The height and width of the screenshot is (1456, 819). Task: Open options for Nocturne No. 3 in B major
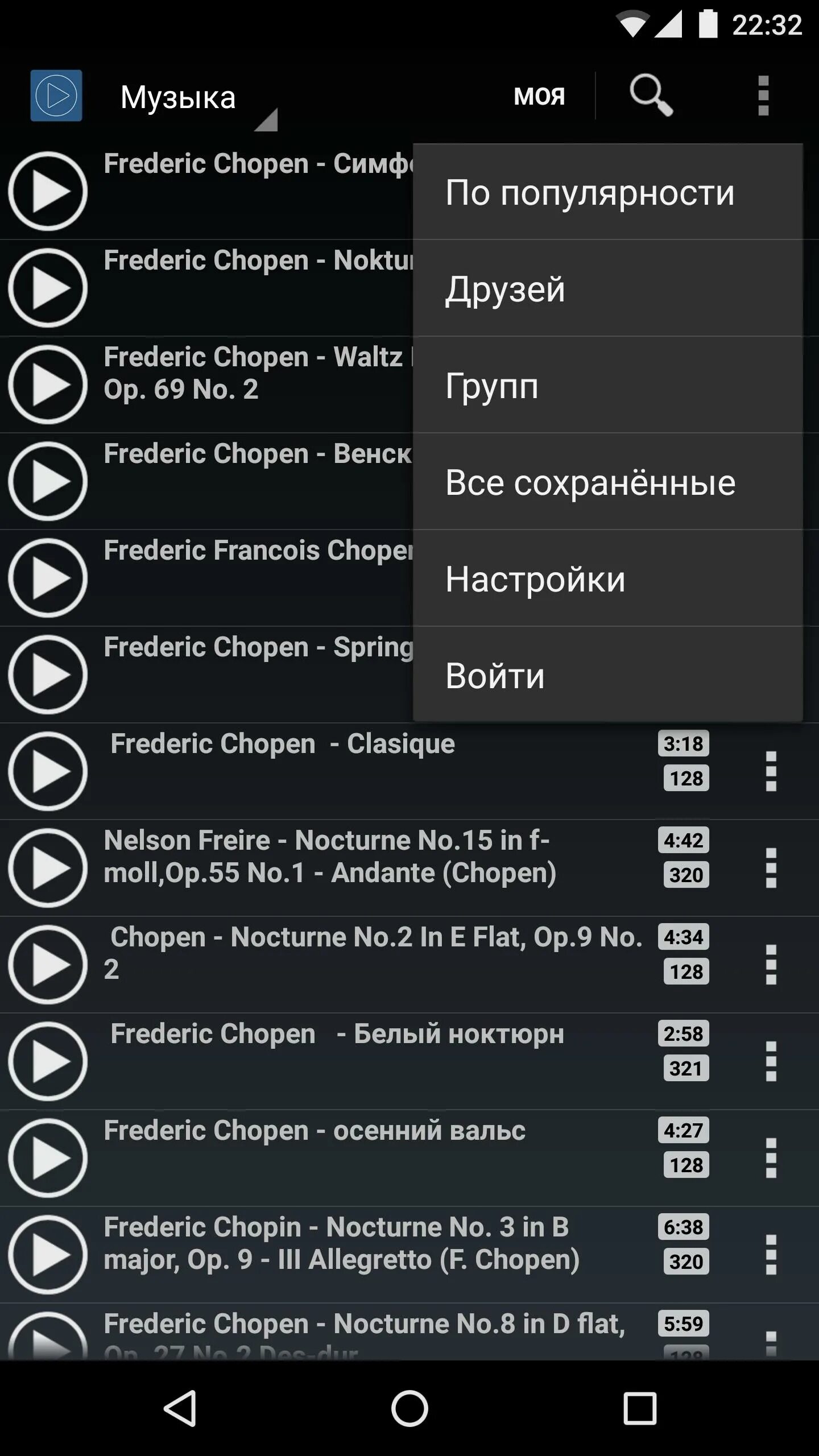click(771, 1255)
